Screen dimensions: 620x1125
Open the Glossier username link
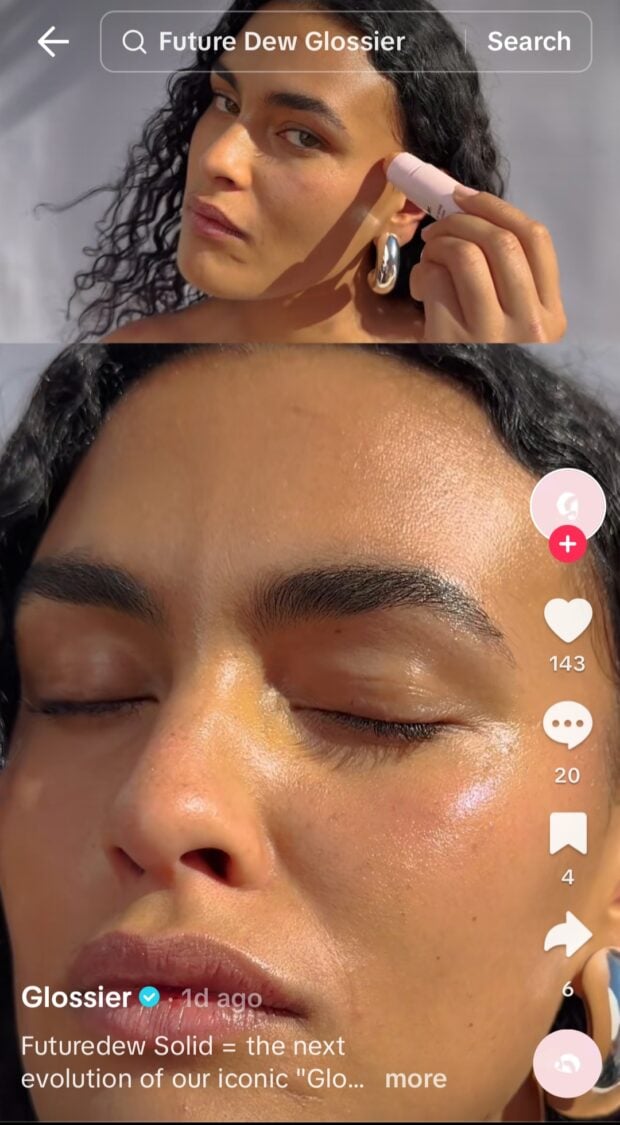coord(76,997)
